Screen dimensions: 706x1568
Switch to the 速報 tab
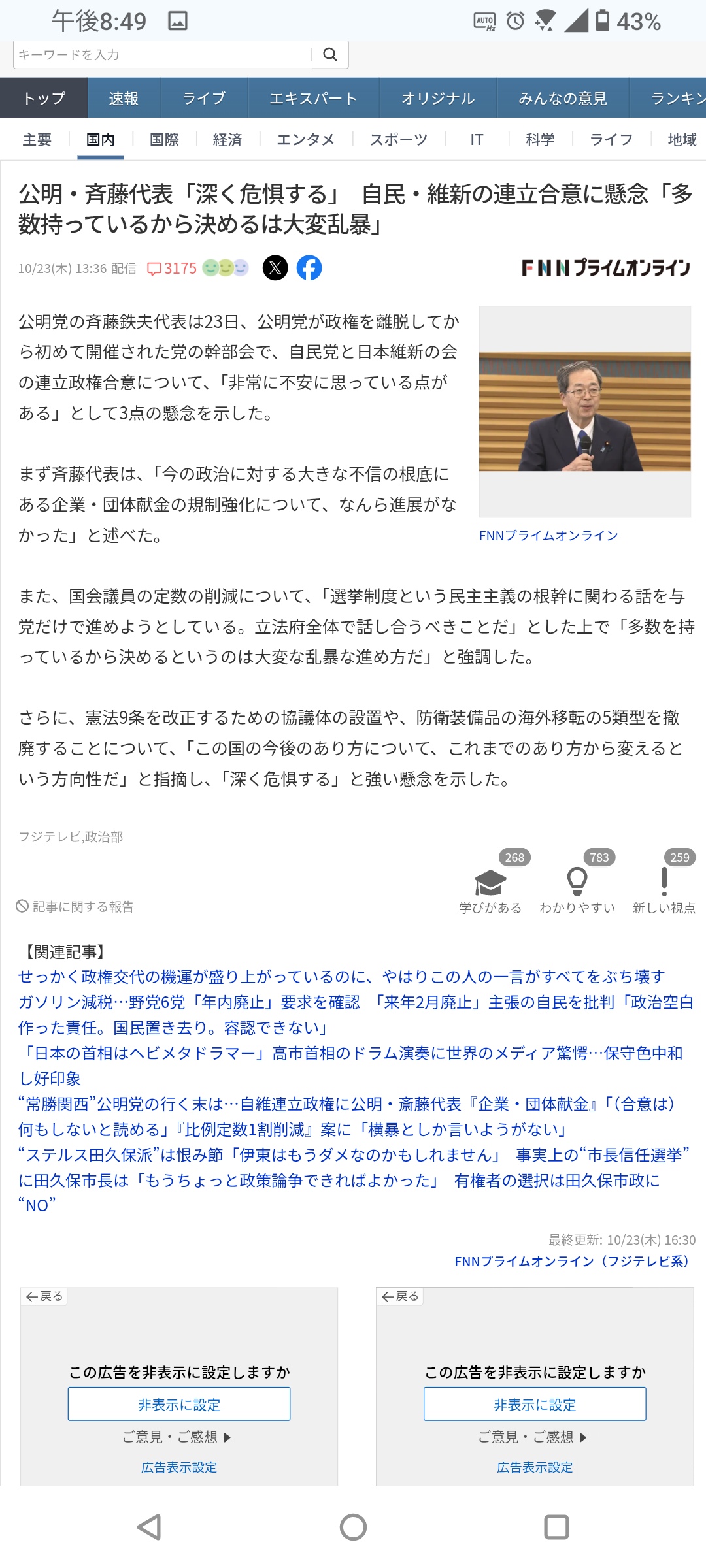[124, 98]
